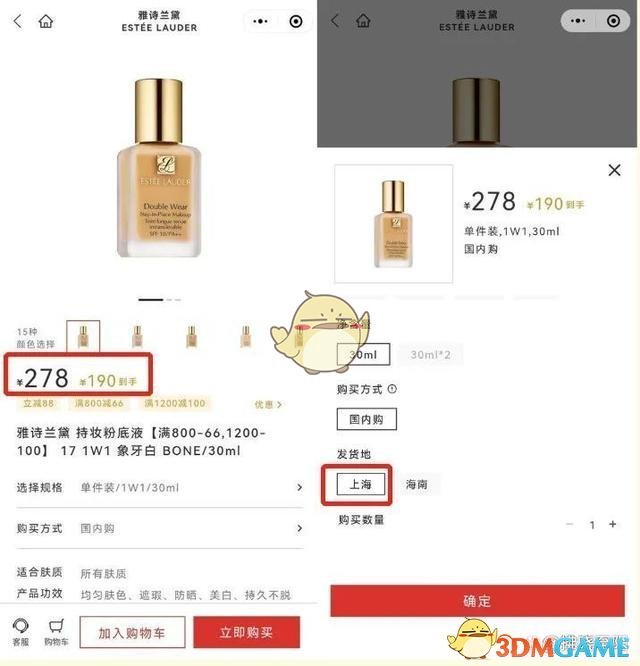Close the specification selection sheet
Viewport: 640px width, 666px height.
tap(614, 171)
